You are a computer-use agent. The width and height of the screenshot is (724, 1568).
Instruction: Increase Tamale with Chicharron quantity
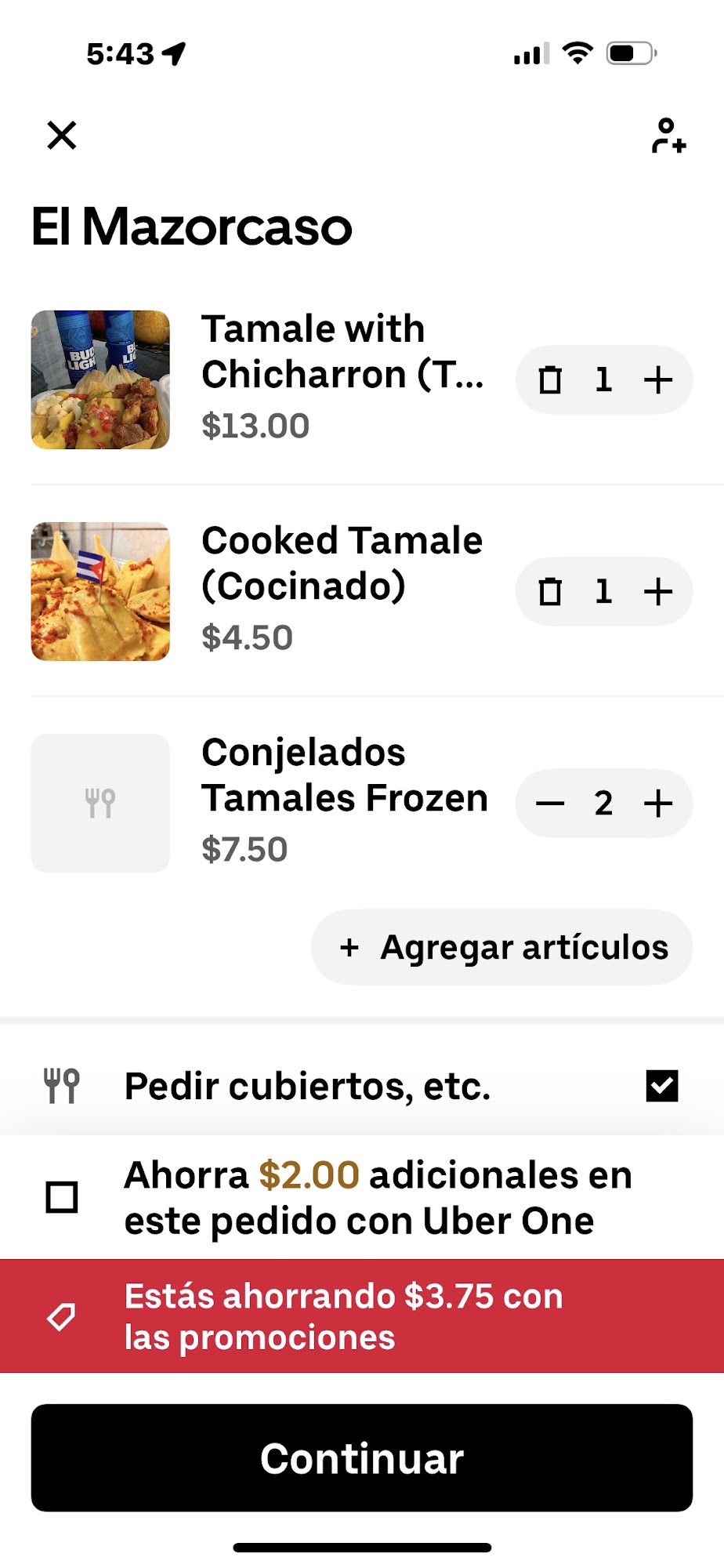click(x=658, y=380)
